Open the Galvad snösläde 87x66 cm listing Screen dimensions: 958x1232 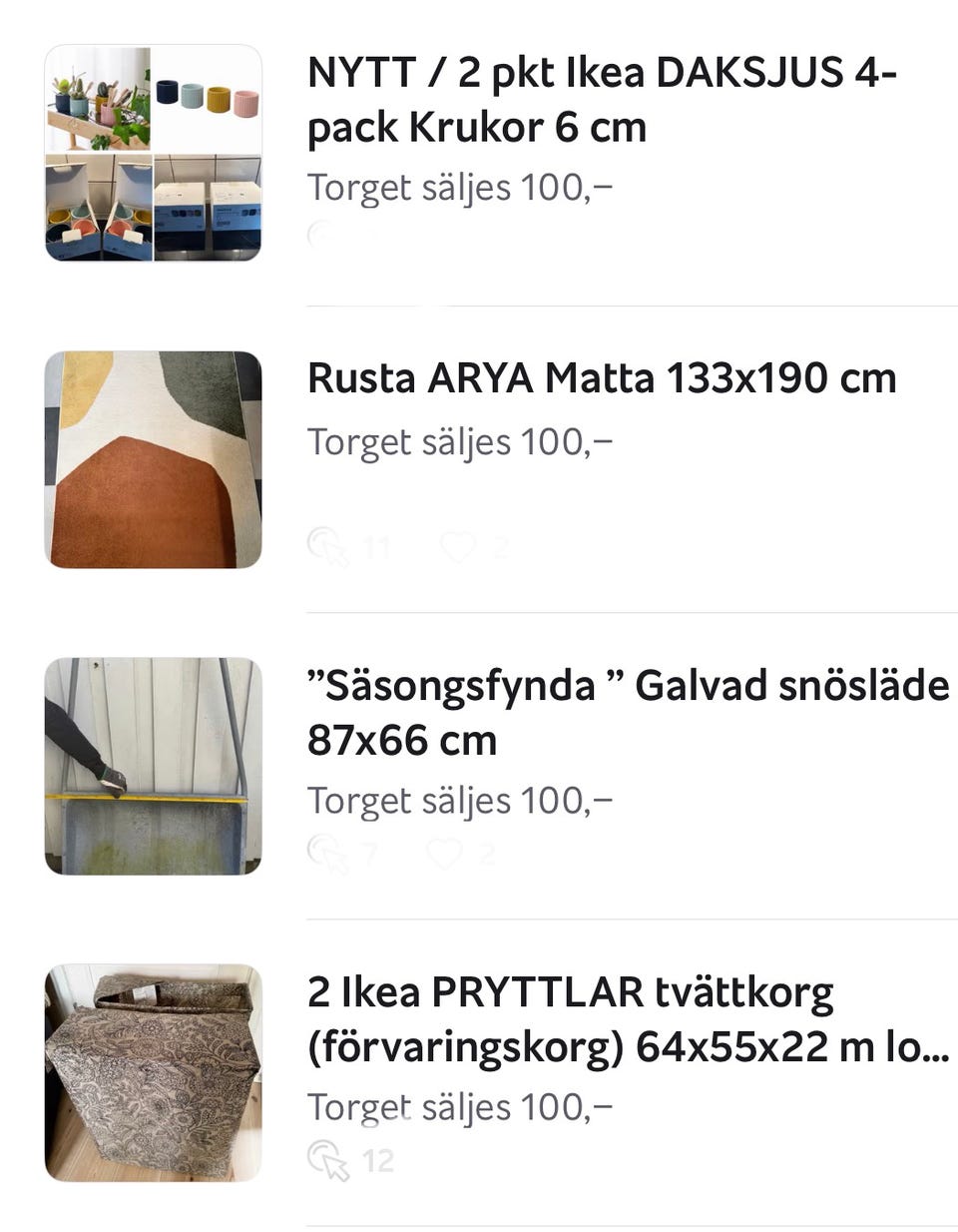(627, 713)
